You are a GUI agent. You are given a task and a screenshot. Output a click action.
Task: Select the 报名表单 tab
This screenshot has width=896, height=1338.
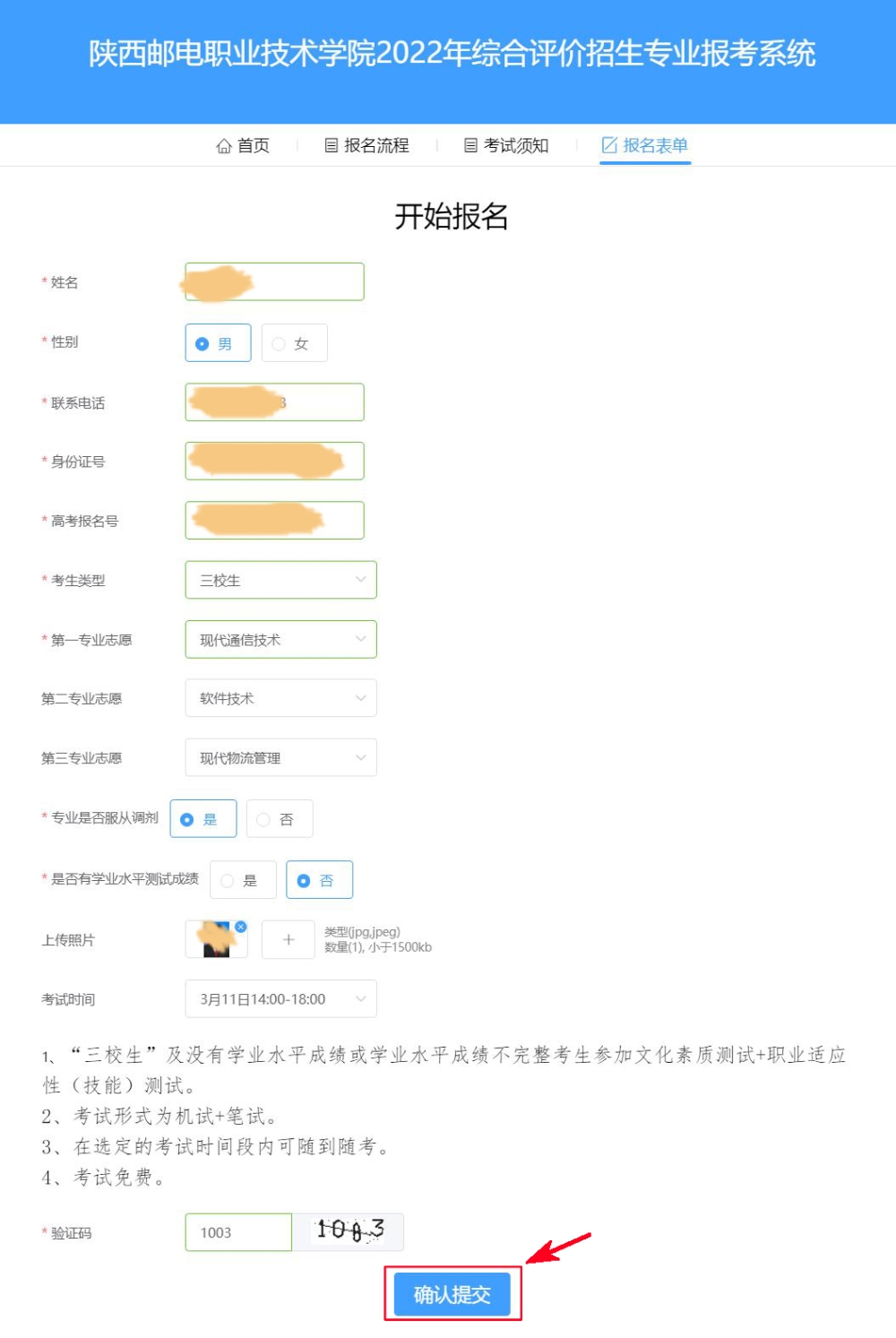click(x=645, y=145)
